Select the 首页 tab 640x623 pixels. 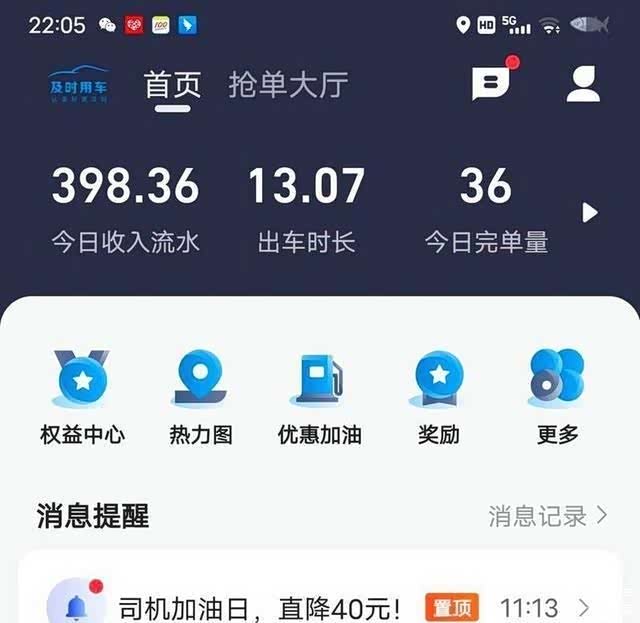(172, 85)
